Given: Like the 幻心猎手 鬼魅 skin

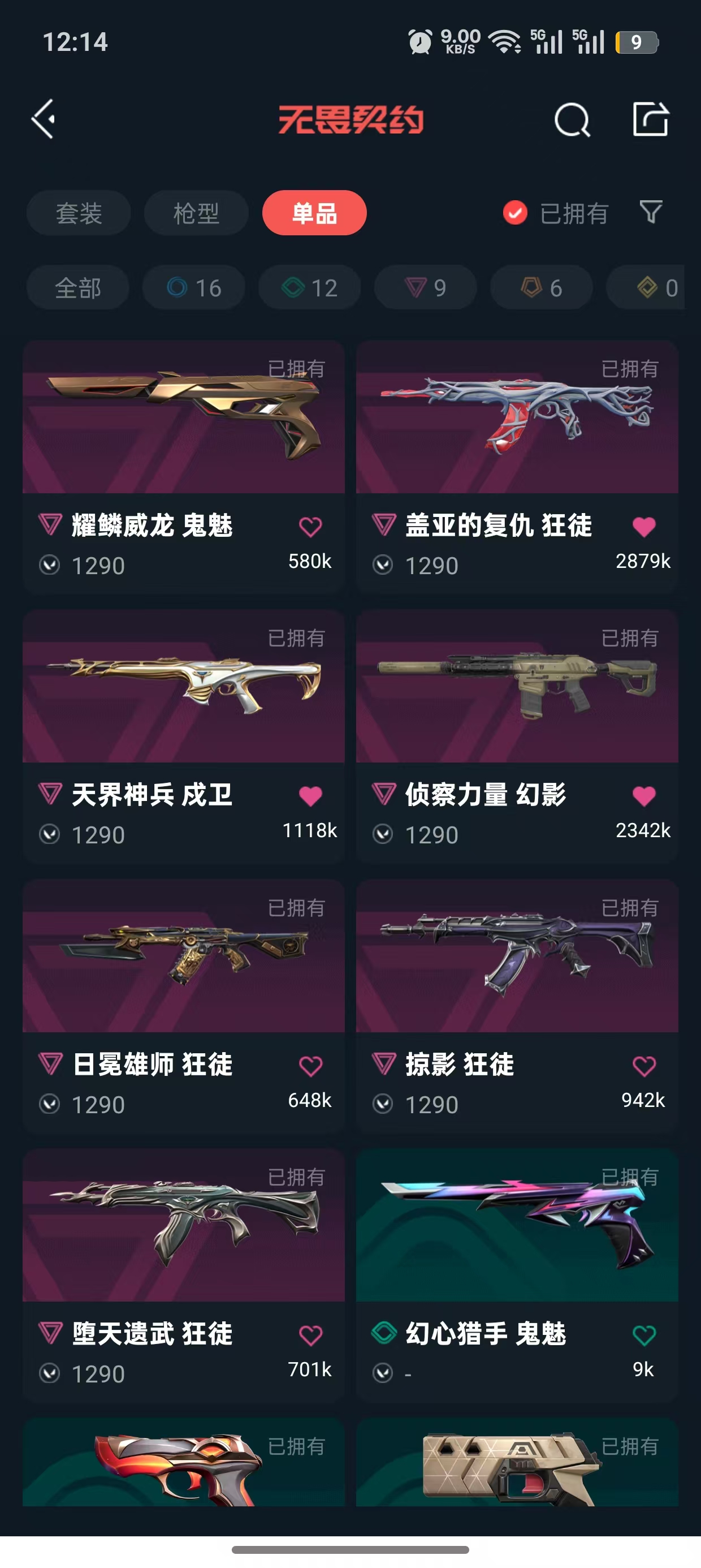Looking at the screenshot, I should 644,1336.
